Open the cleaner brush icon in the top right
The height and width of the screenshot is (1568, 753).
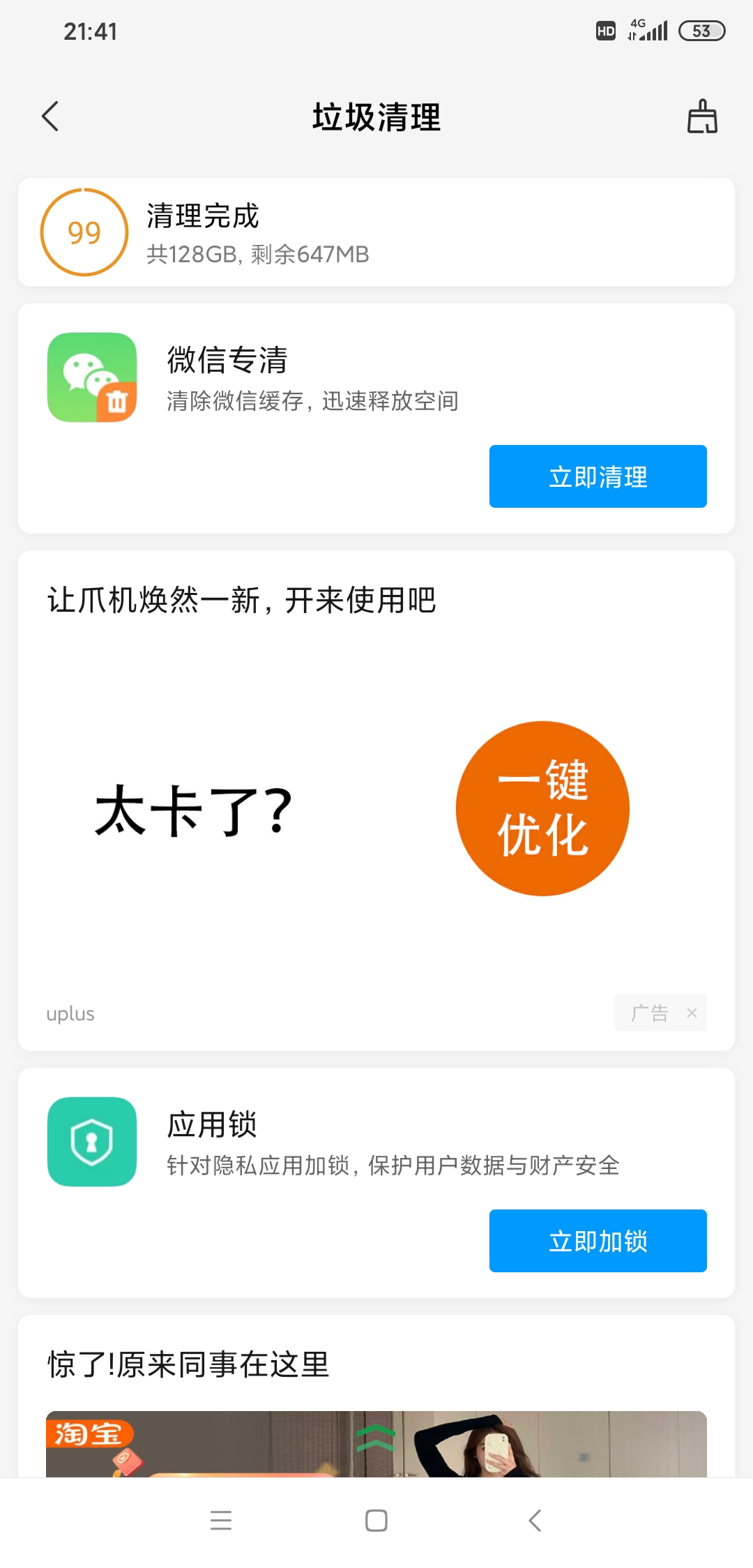702,116
